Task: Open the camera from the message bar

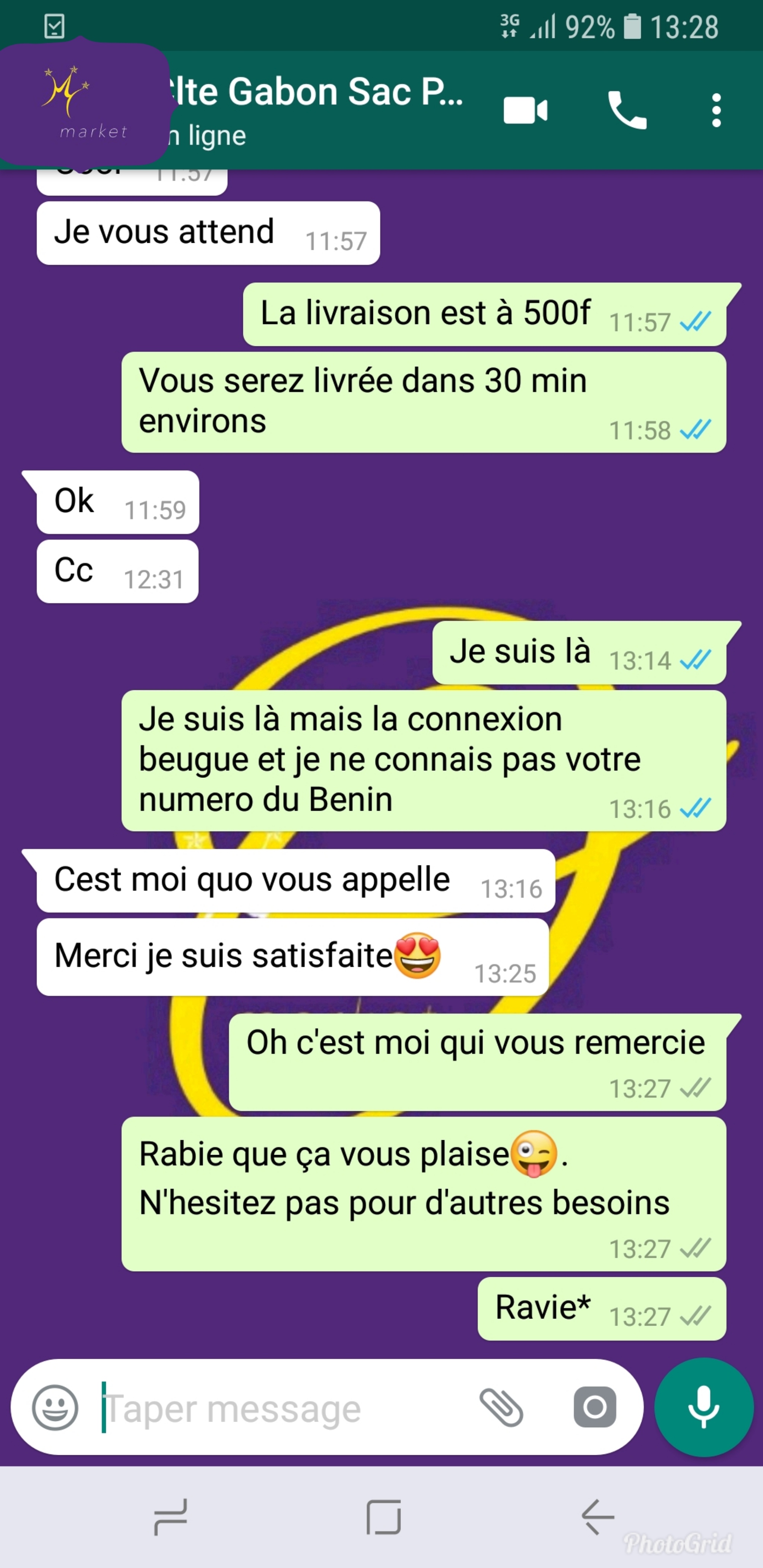Action: point(594,1407)
